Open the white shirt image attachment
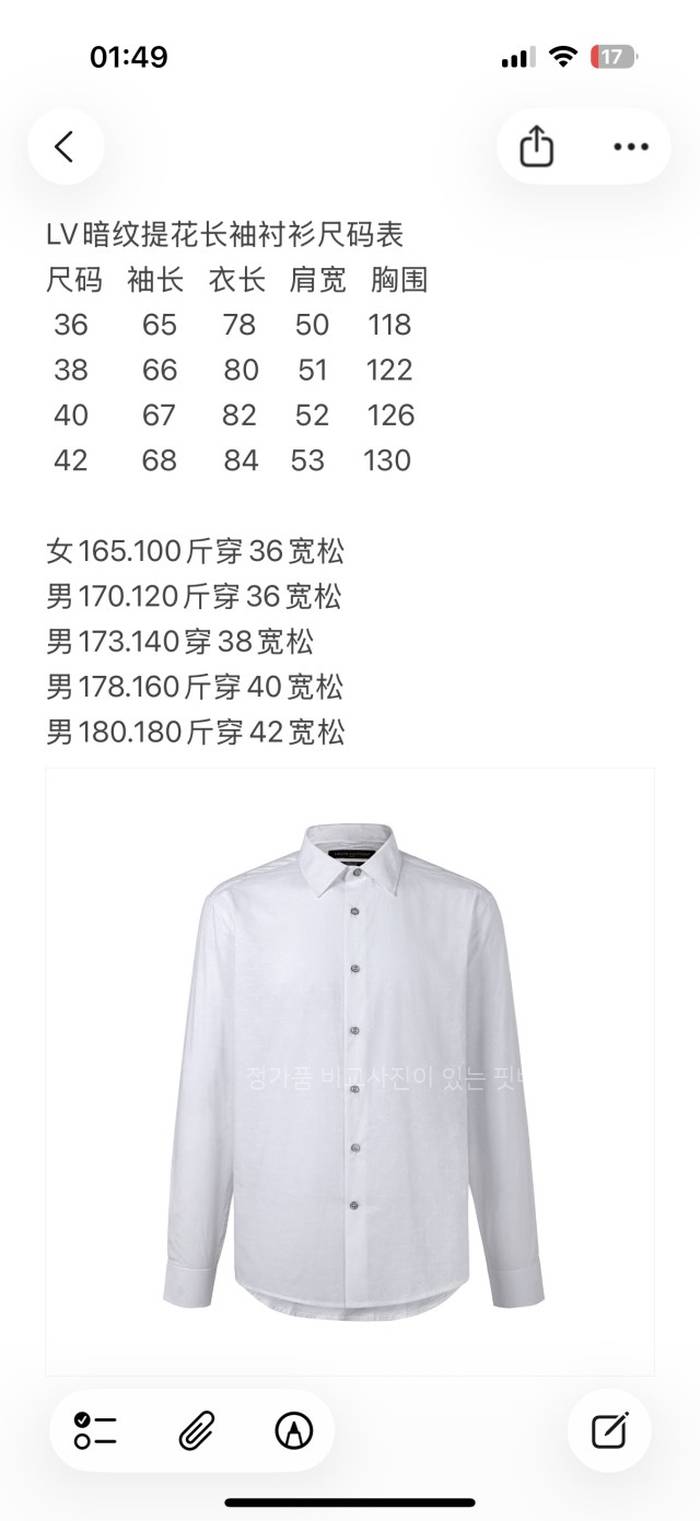 (350, 1070)
